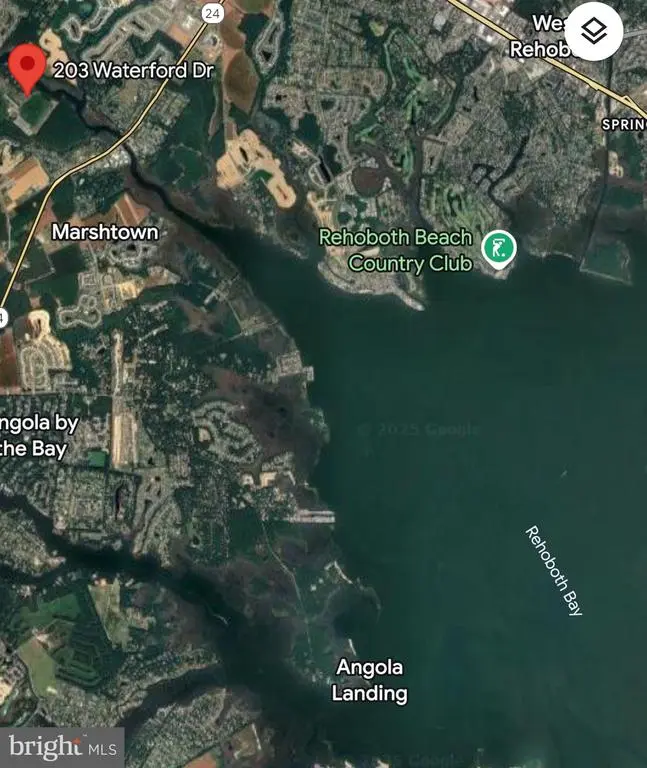Tap the red pin at 203 Waterford Dr
647x768 pixels.
tap(27, 66)
